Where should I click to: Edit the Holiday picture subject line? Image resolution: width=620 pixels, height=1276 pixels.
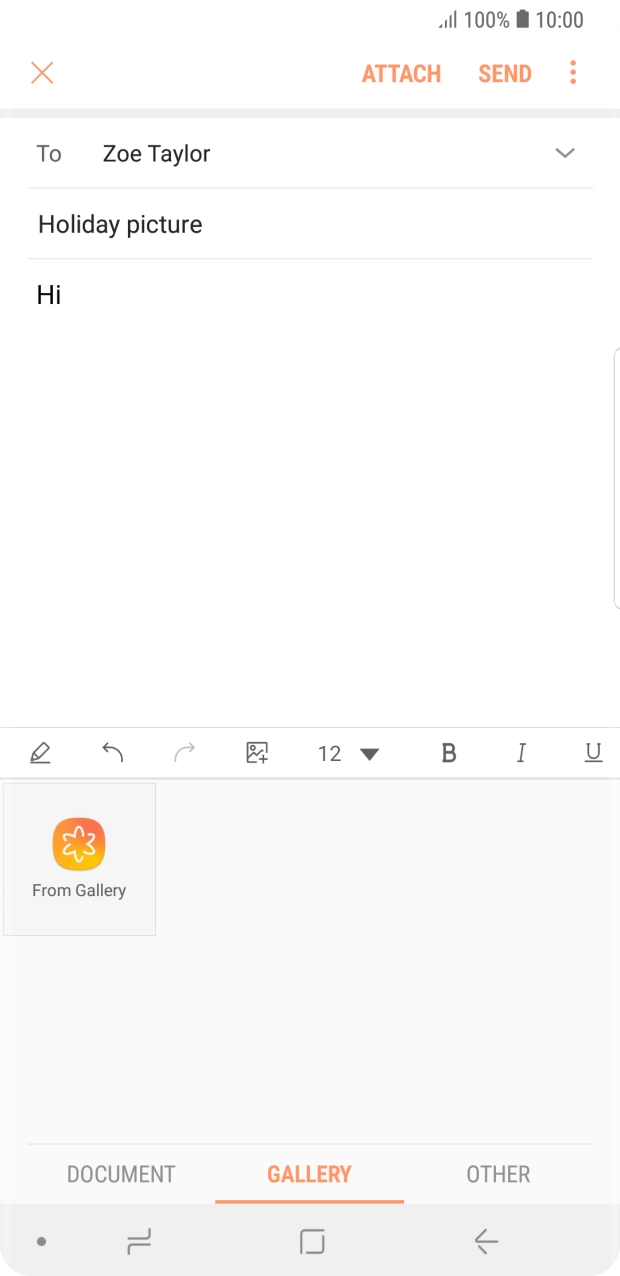[310, 224]
